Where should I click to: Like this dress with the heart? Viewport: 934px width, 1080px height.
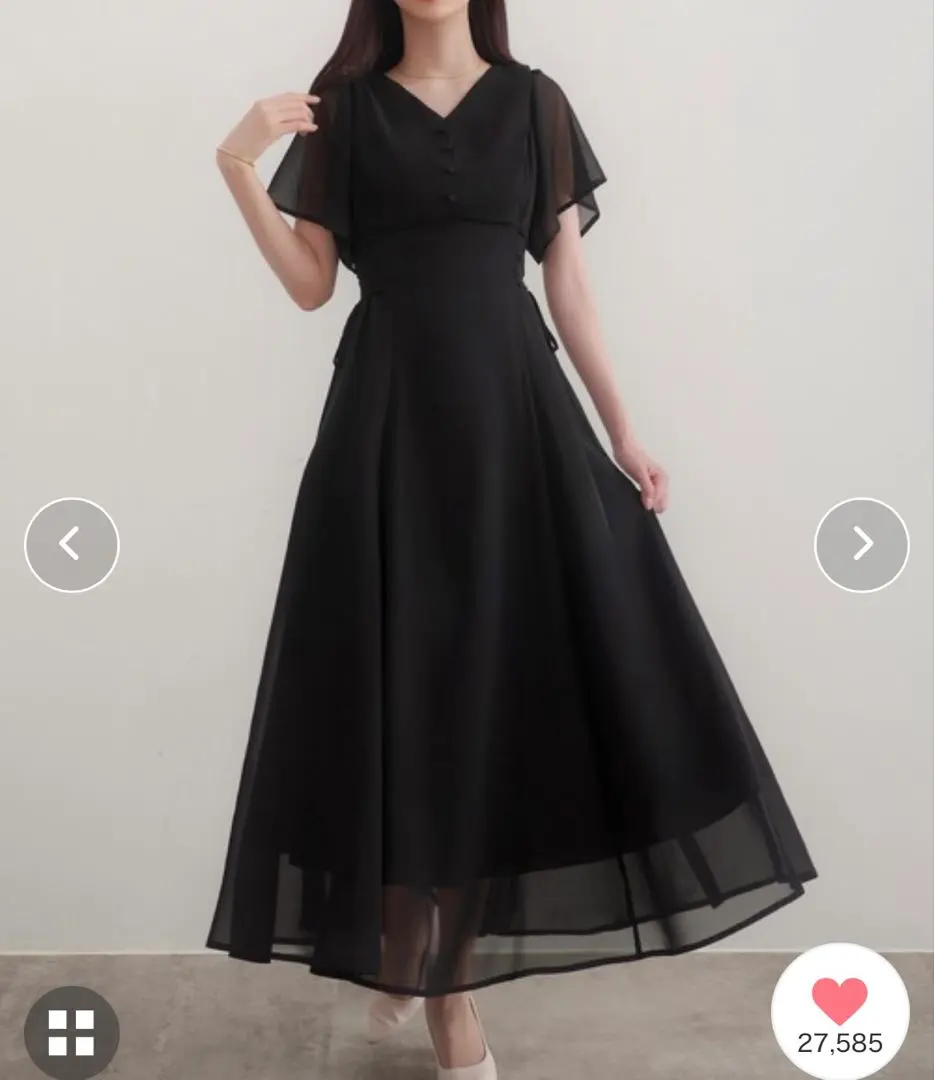839,1003
